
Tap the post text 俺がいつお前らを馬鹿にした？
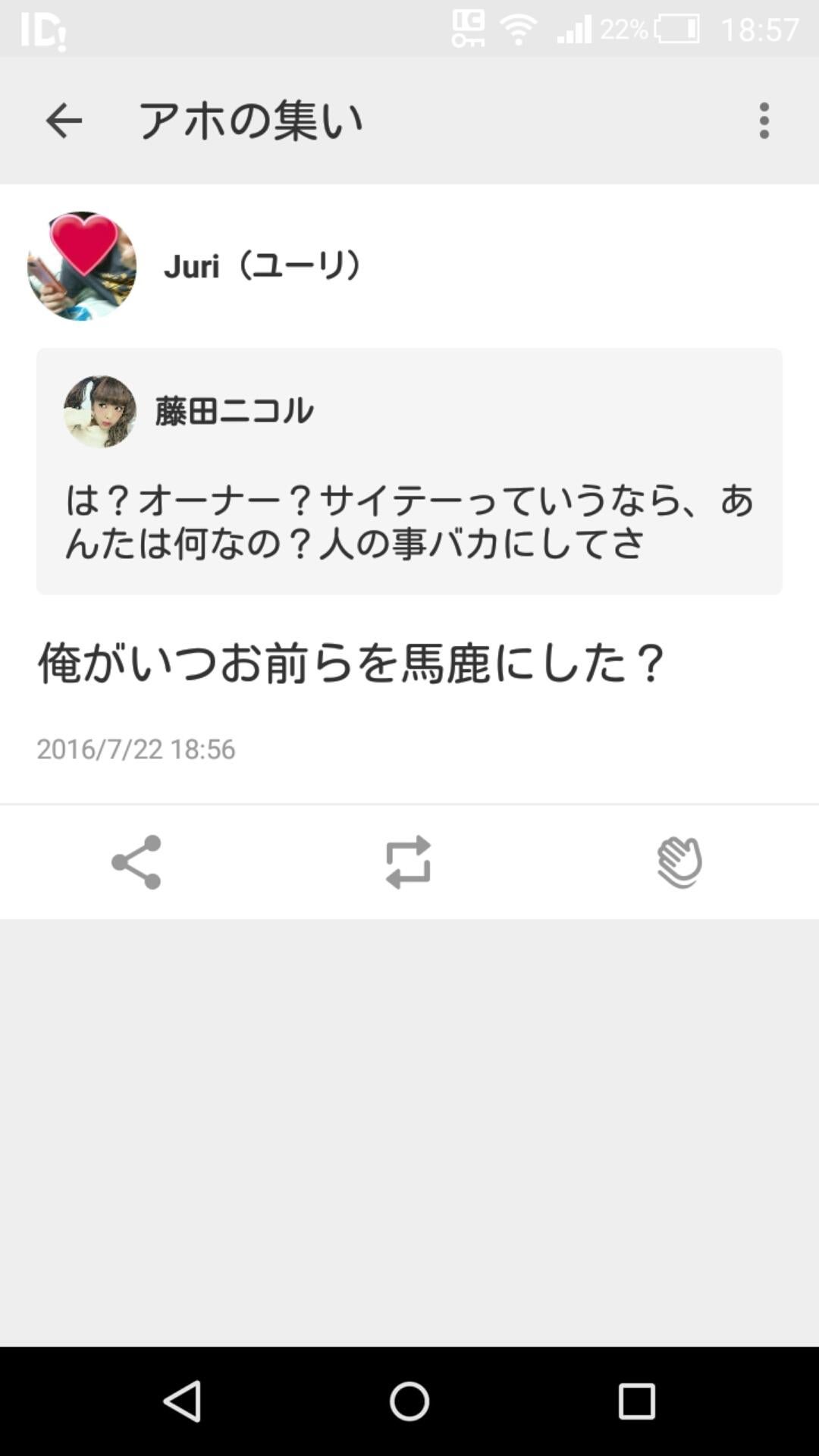(349, 662)
